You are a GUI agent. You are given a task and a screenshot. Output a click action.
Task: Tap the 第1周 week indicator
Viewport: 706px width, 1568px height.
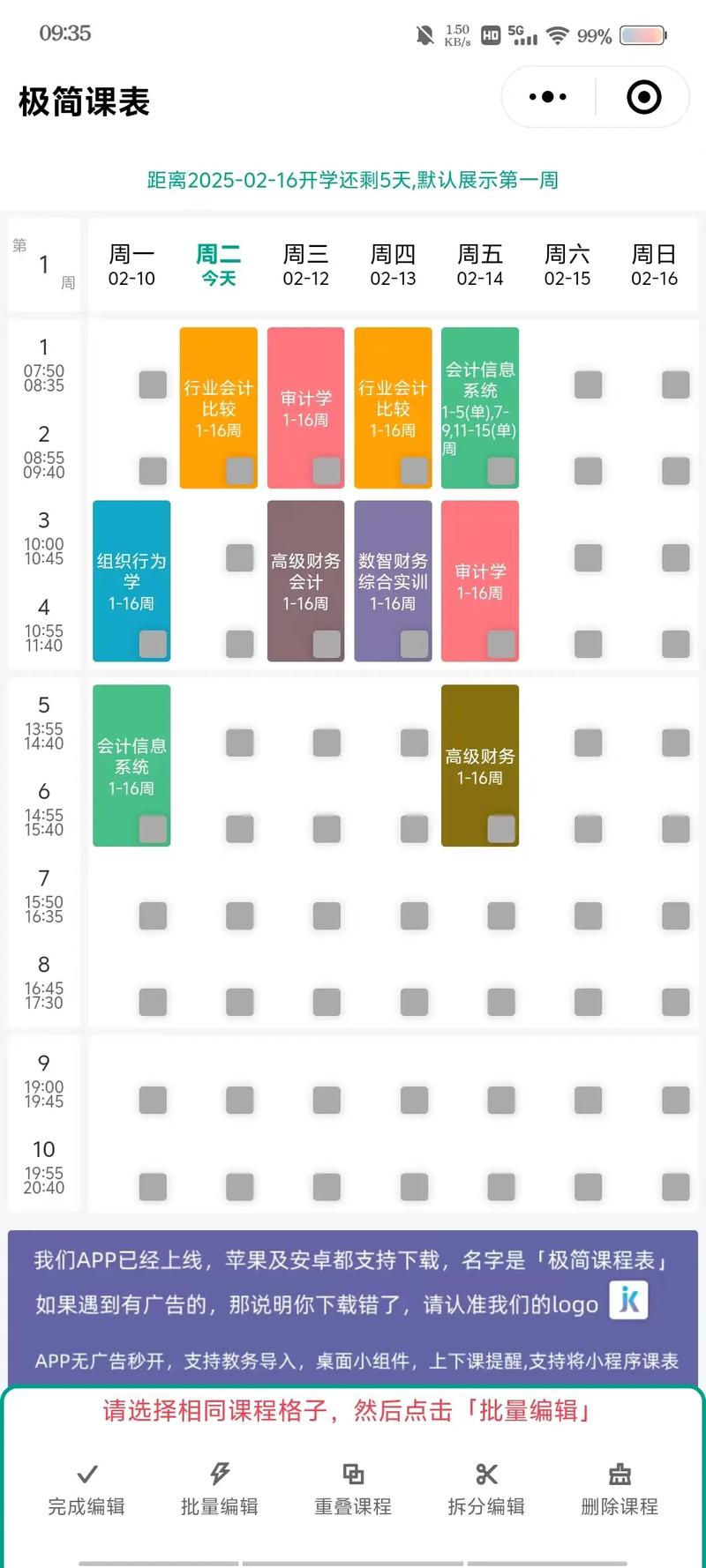pos(44,265)
